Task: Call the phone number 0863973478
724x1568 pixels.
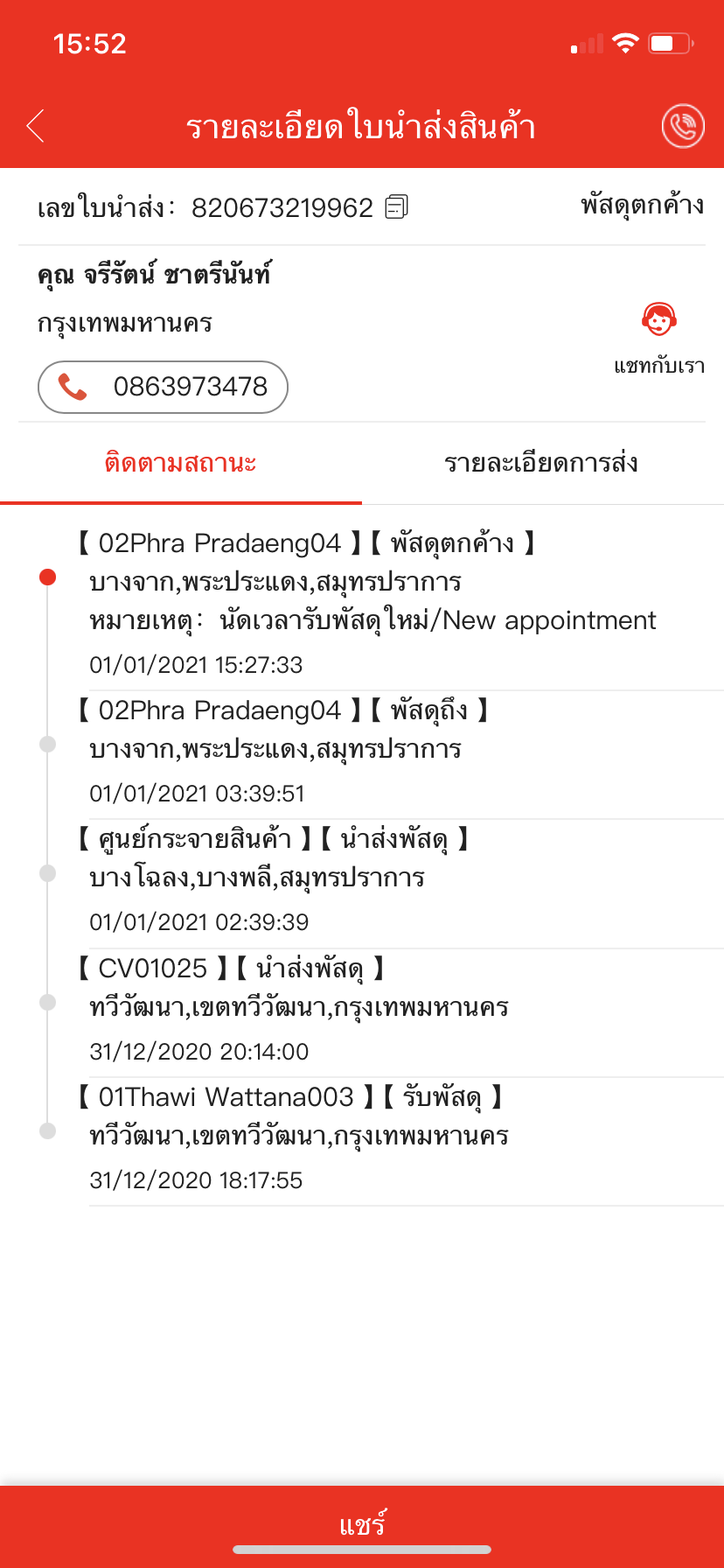Action: [164, 387]
